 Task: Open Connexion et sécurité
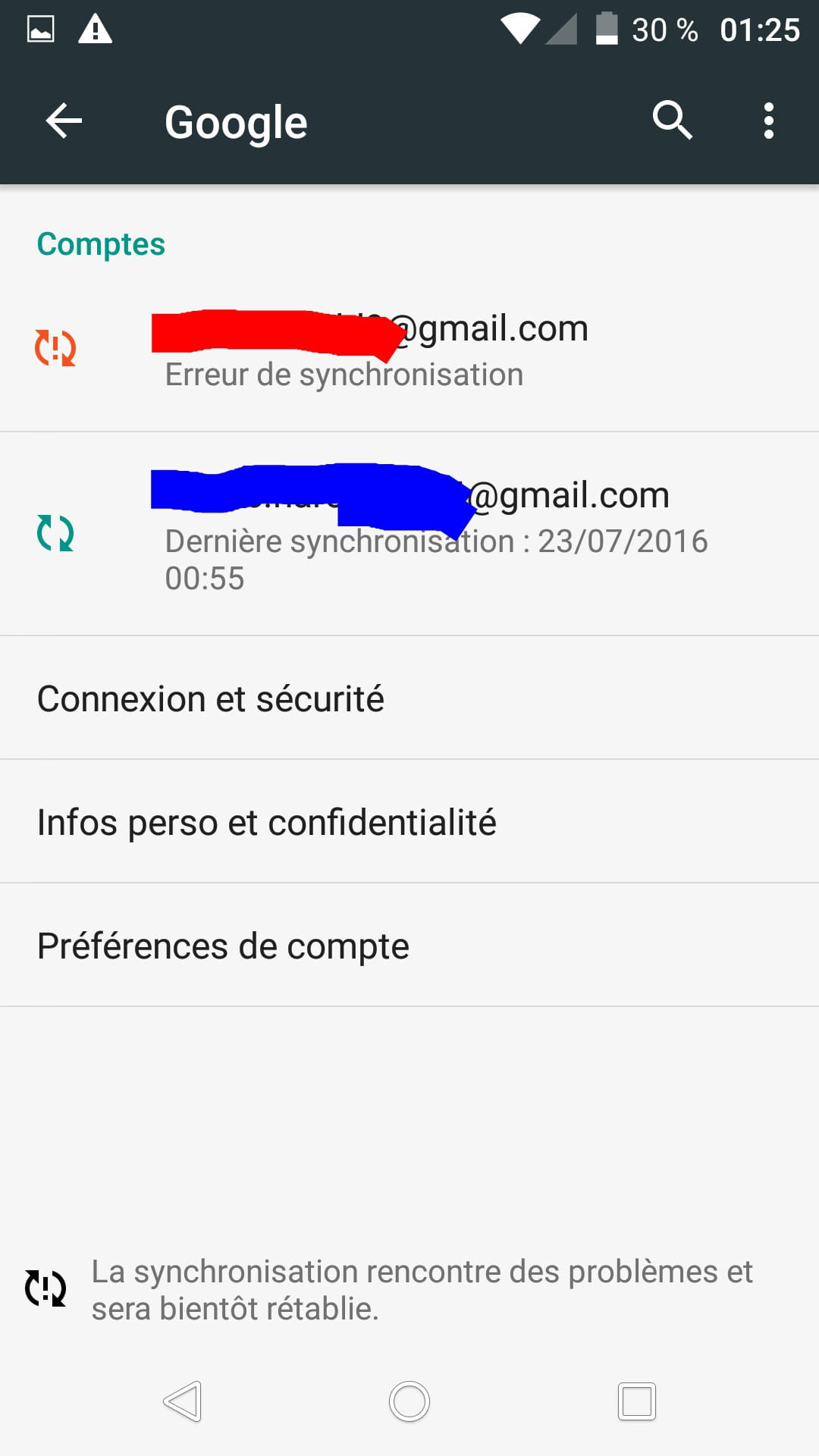pos(409,698)
